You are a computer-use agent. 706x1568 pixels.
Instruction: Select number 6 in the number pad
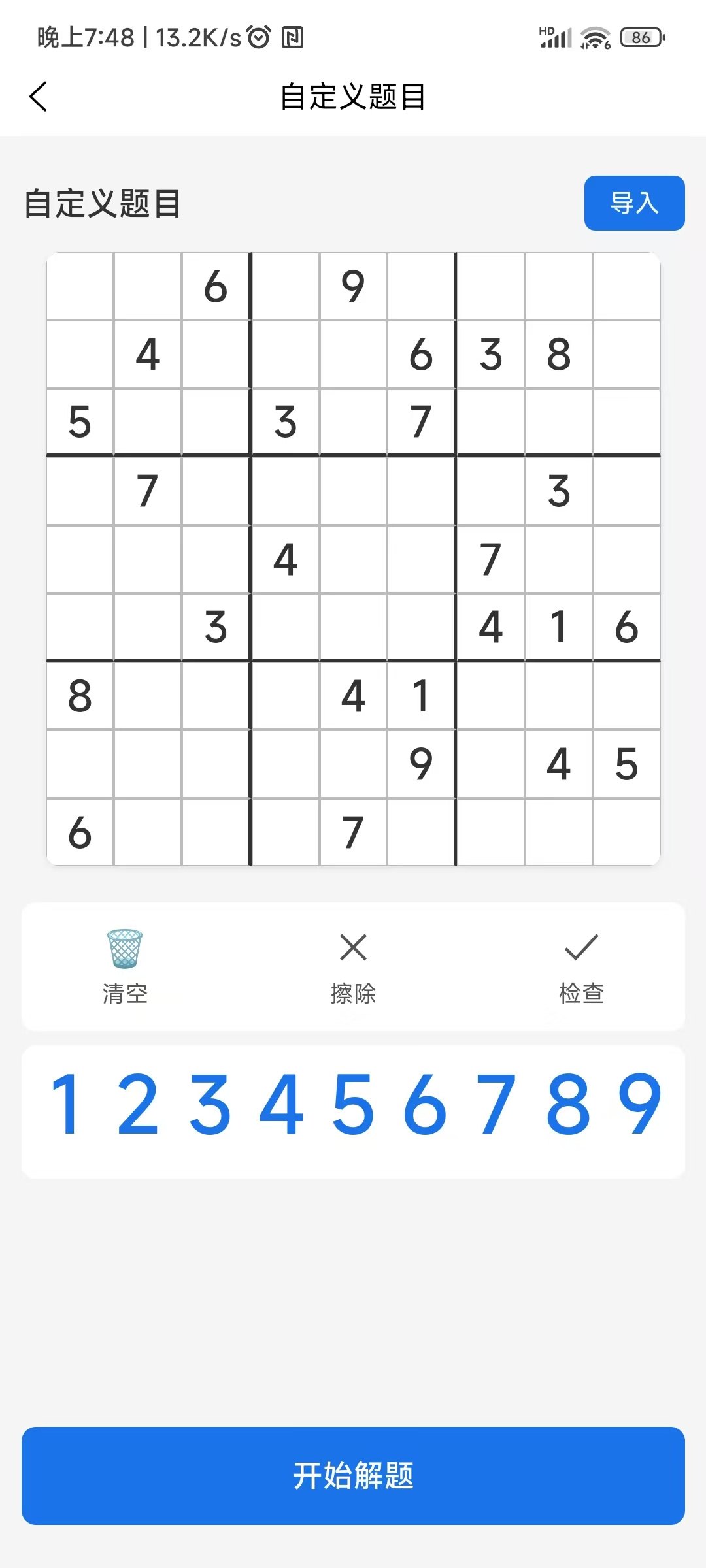425,1104
